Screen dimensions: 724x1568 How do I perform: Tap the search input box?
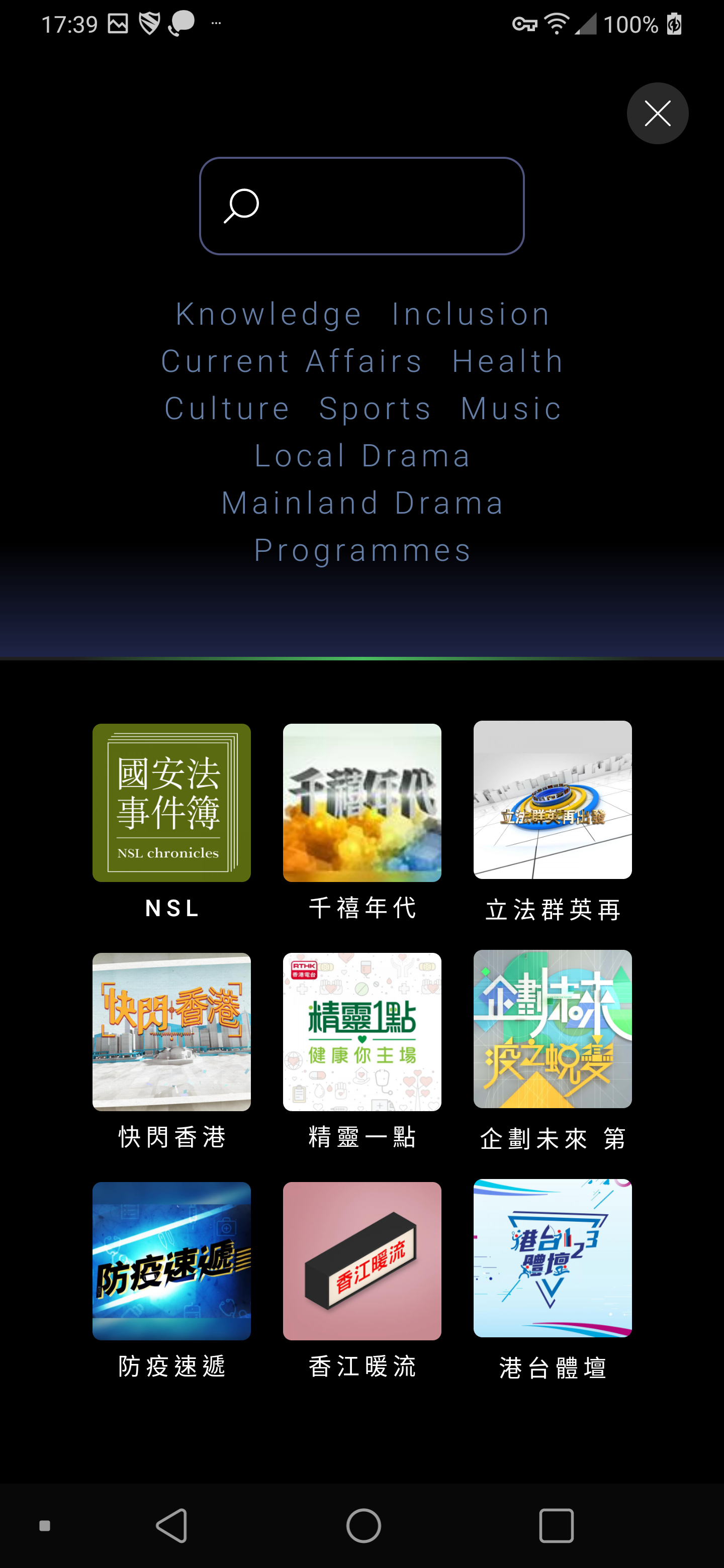(x=361, y=206)
